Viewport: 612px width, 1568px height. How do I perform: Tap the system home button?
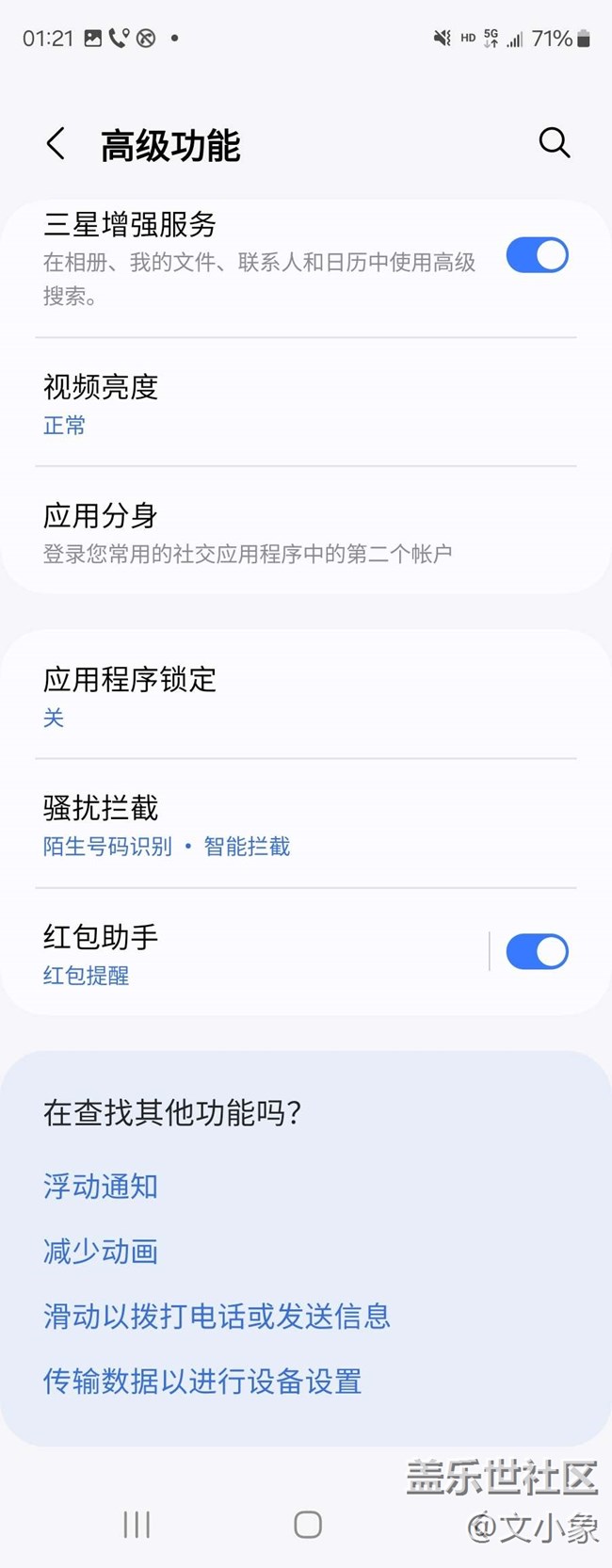pos(308,1524)
